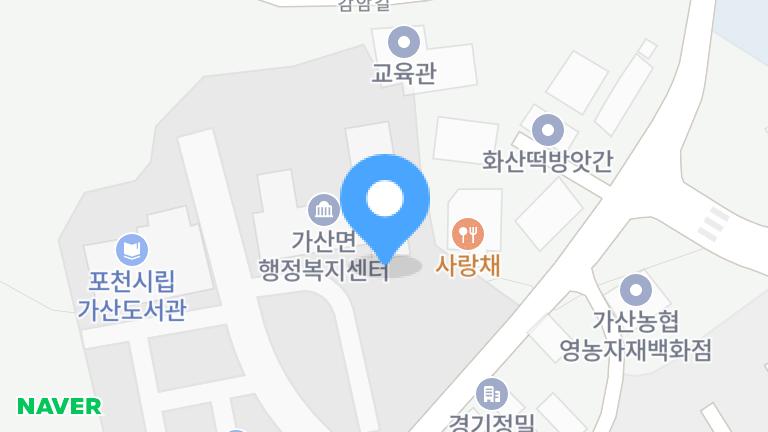Open the 교육관 place marker
Screen dimensions: 768x432
[404, 43]
